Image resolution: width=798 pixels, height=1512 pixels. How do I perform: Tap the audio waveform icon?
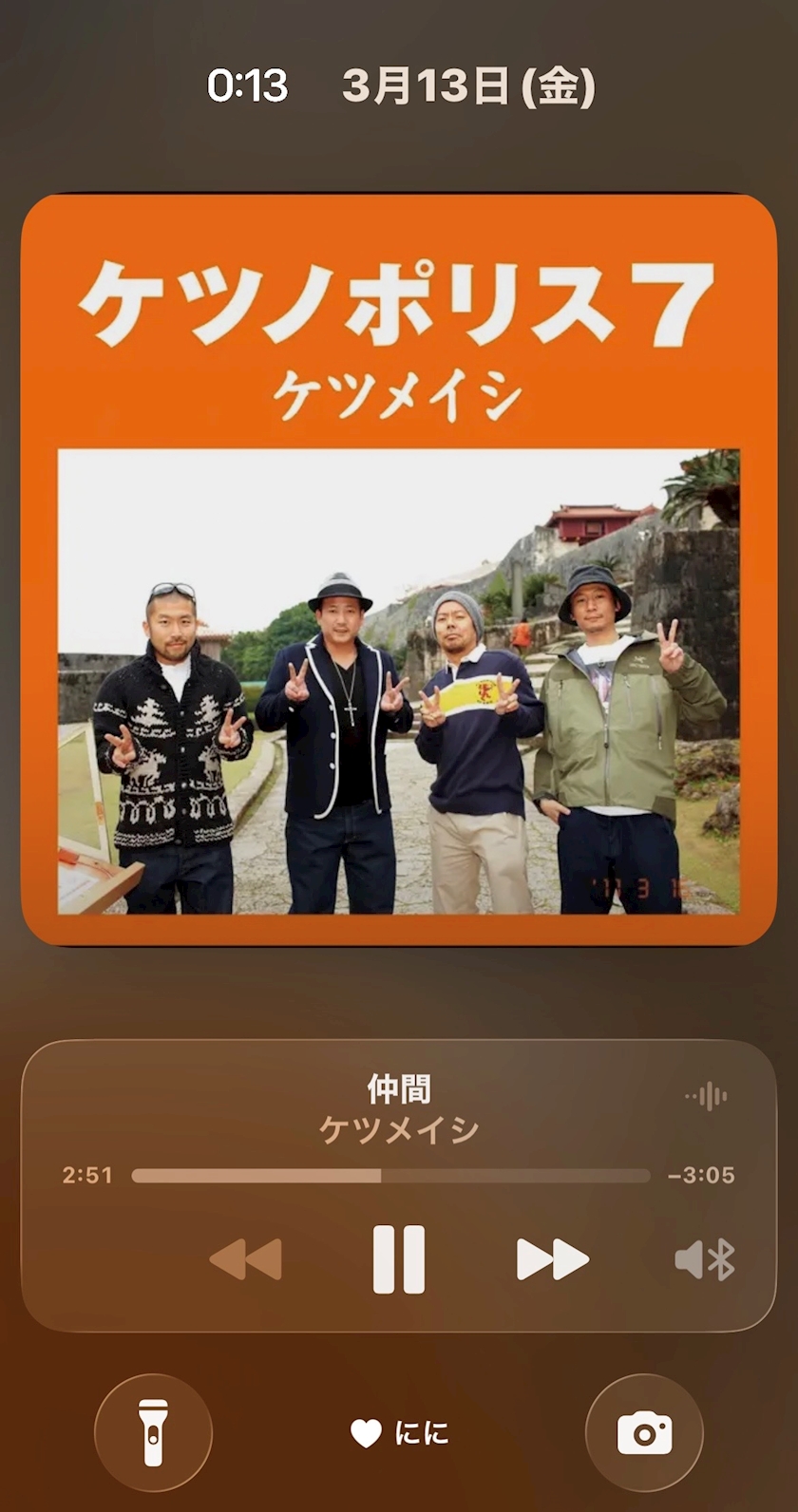(x=706, y=1096)
